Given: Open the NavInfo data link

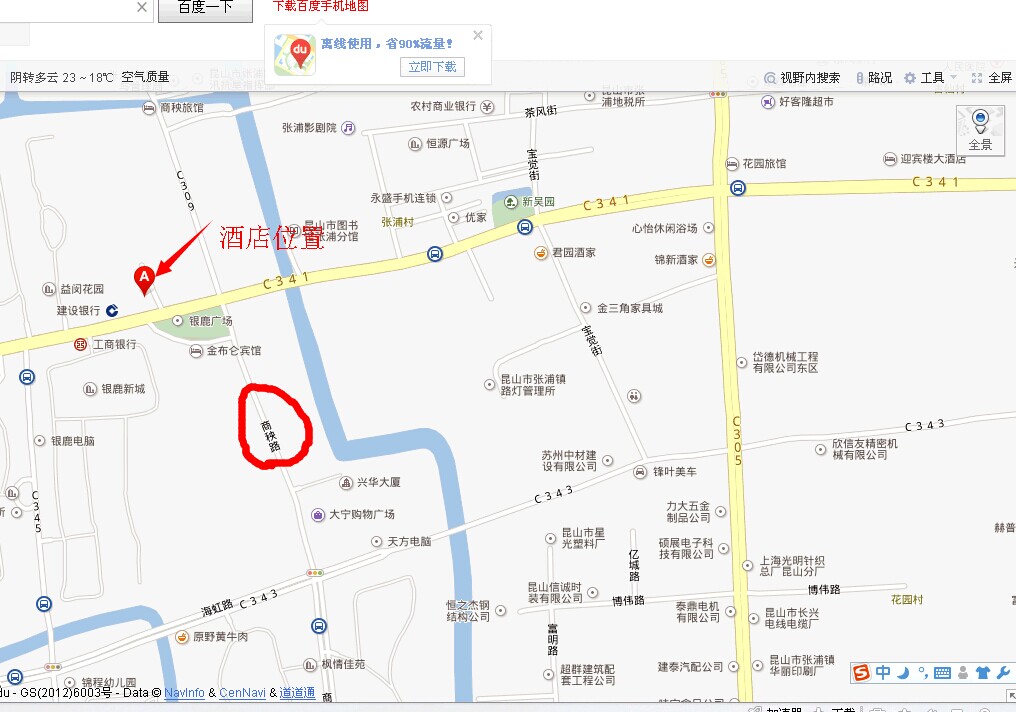Looking at the screenshot, I should (184, 692).
